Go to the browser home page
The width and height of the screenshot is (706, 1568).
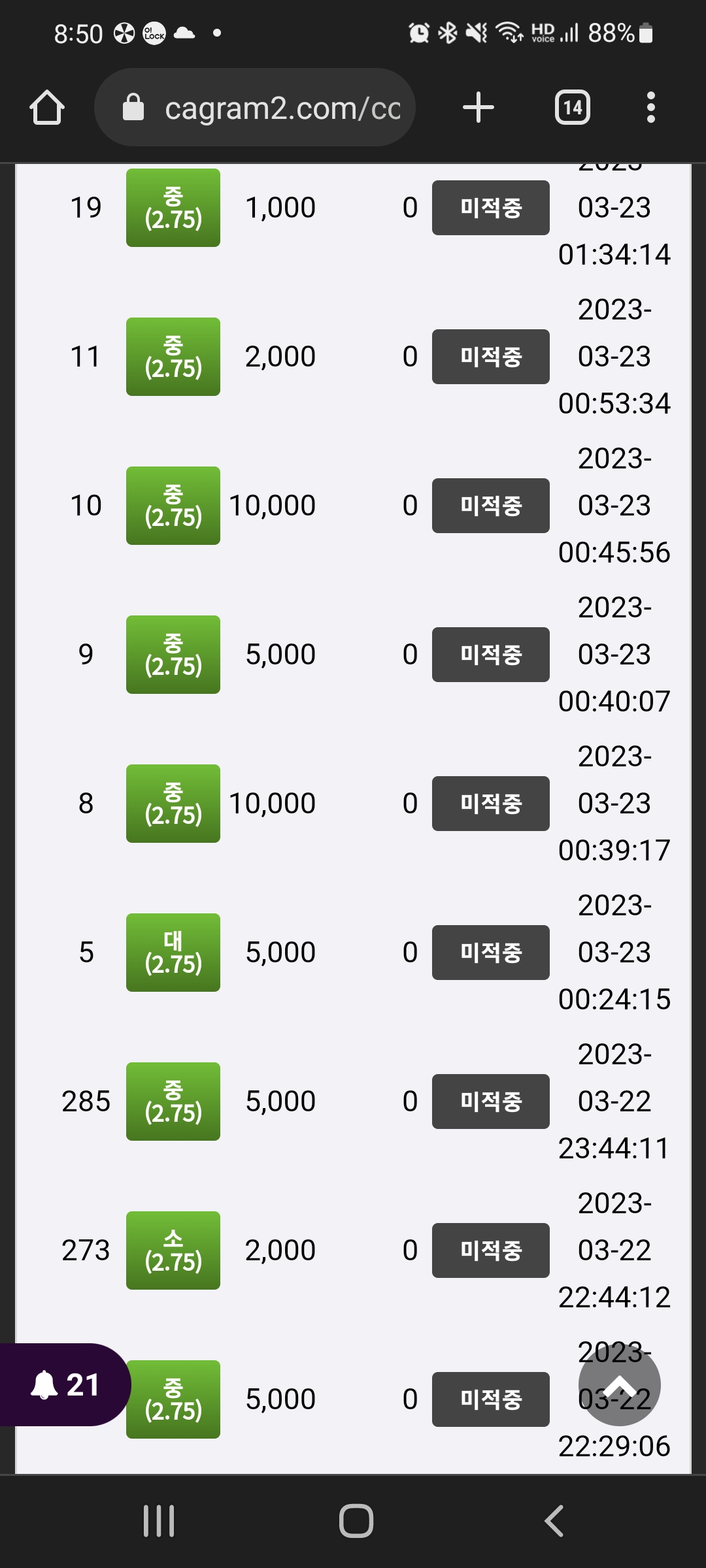(47, 108)
